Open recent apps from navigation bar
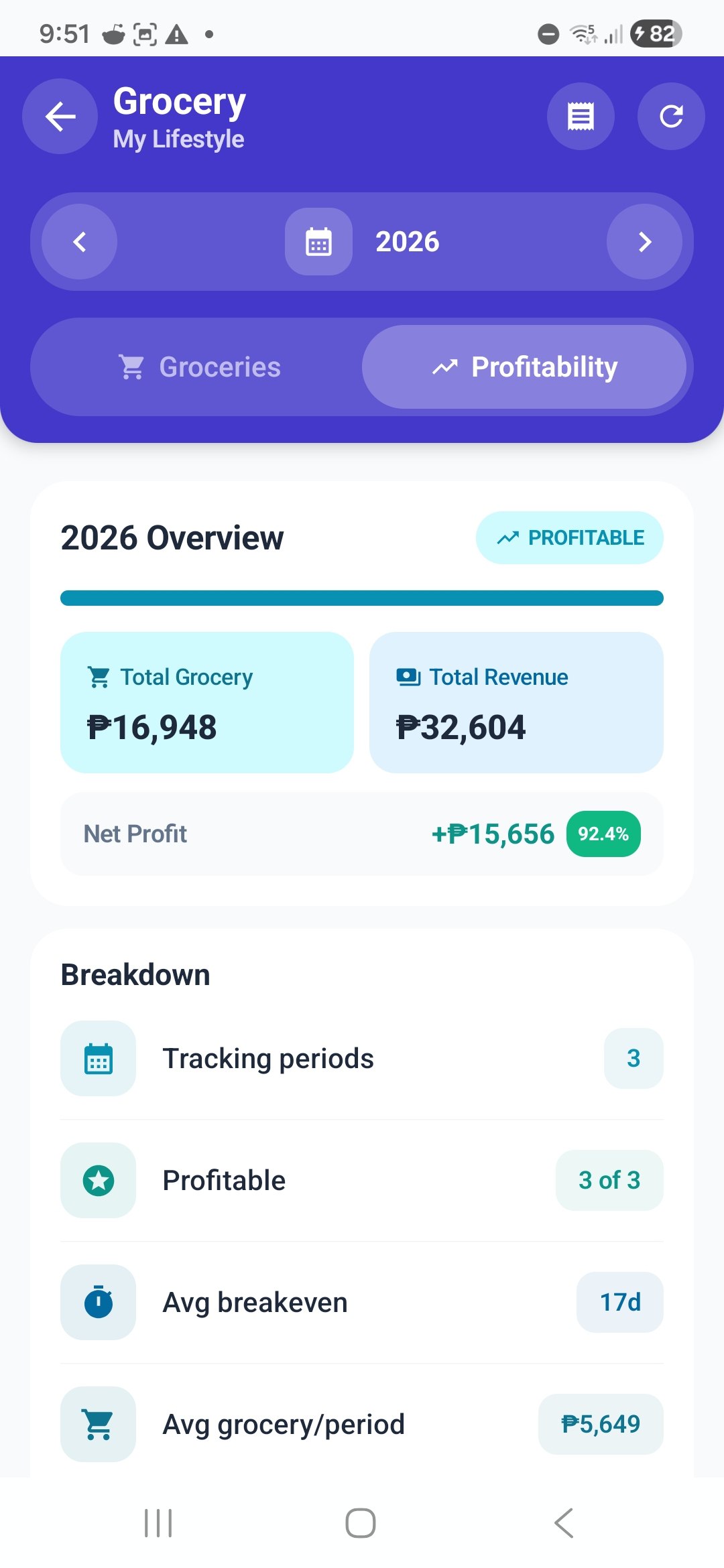The image size is (724, 1568). [x=158, y=1523]
